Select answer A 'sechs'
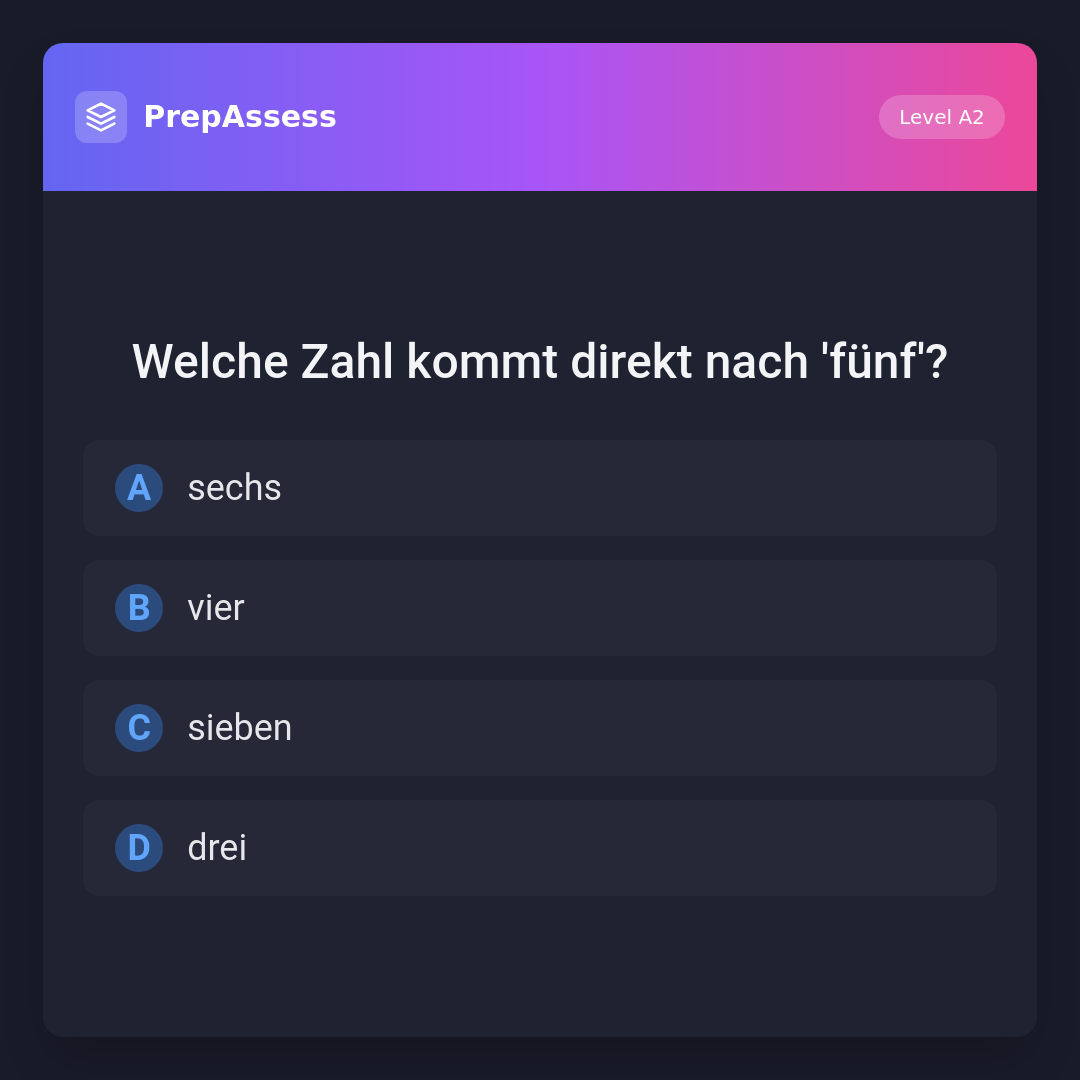 click(540, 488)
